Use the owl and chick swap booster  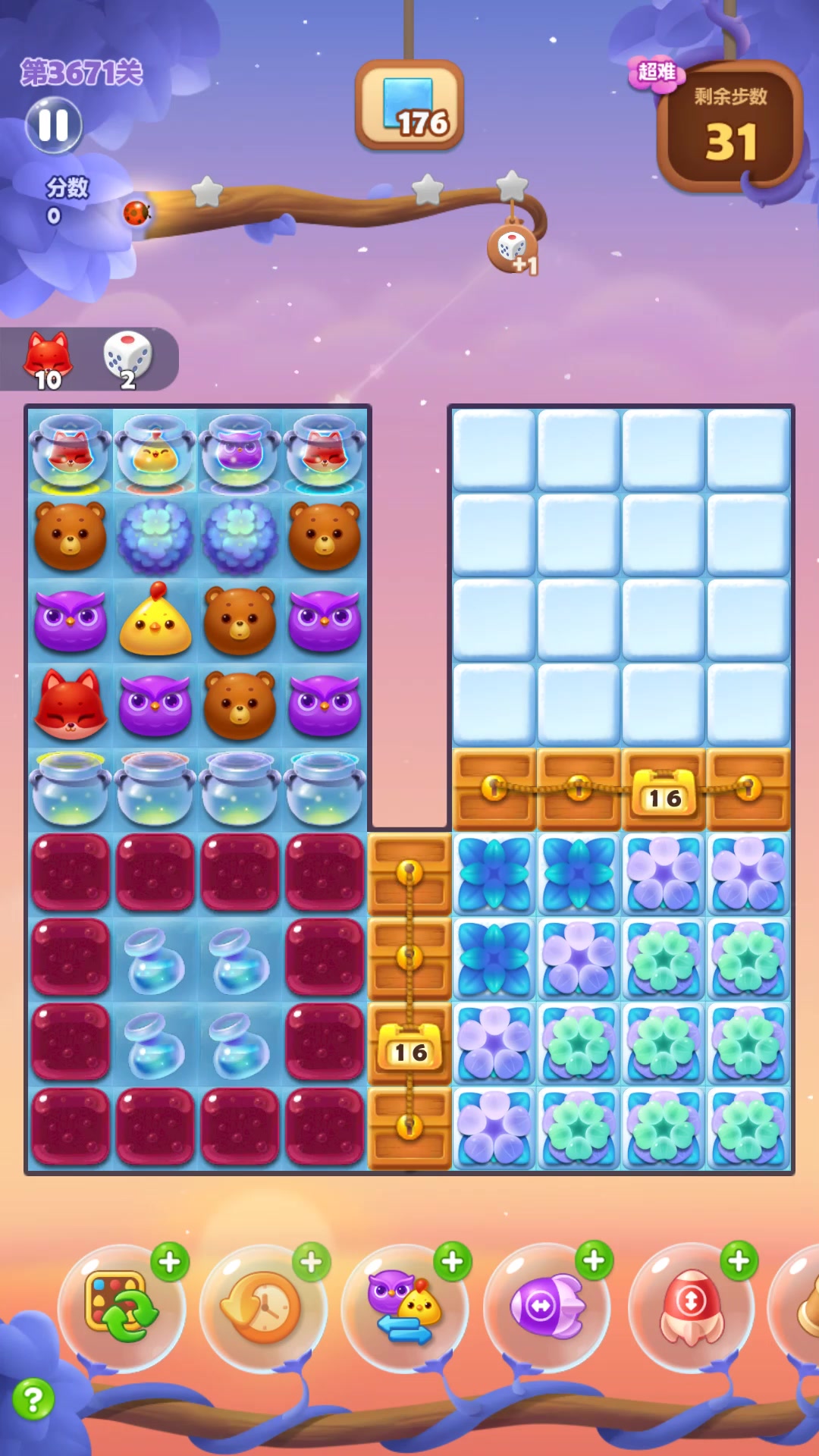tap(404, 1307)
